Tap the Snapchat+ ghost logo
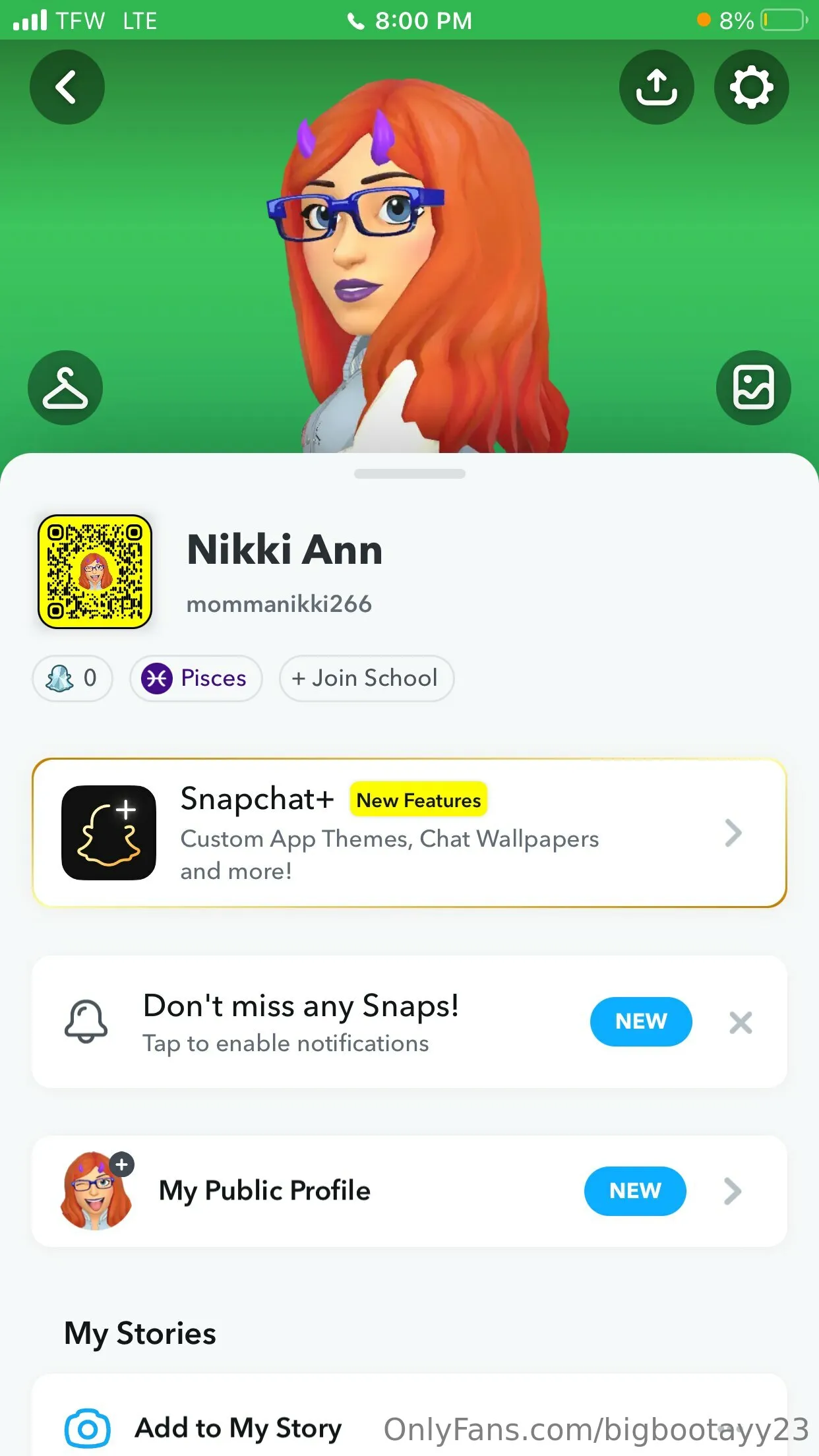The height and width of the screenshot is (1456, 819). coord(107,831)
